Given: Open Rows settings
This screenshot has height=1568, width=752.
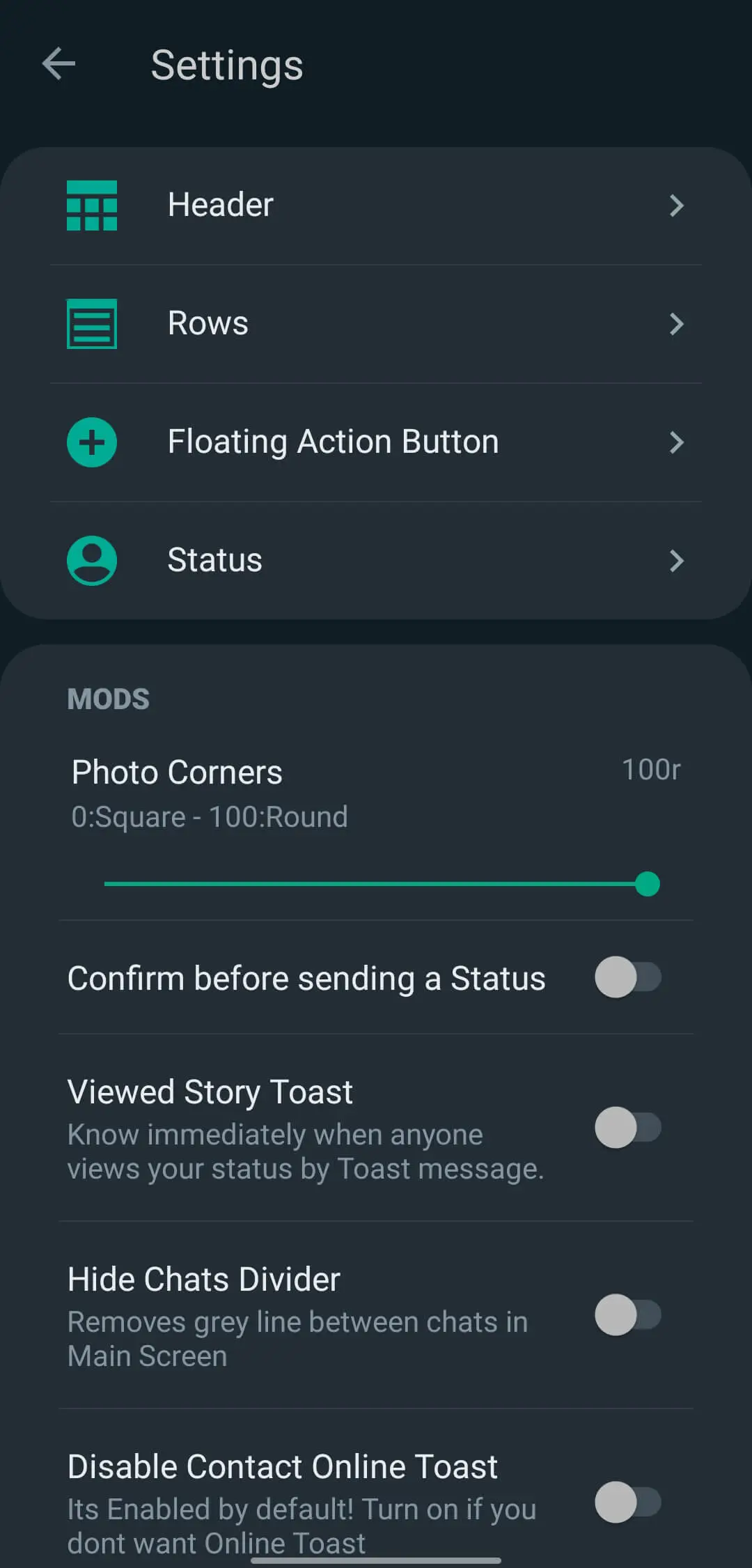Looking at the screenshot, I should pos(376,324).
